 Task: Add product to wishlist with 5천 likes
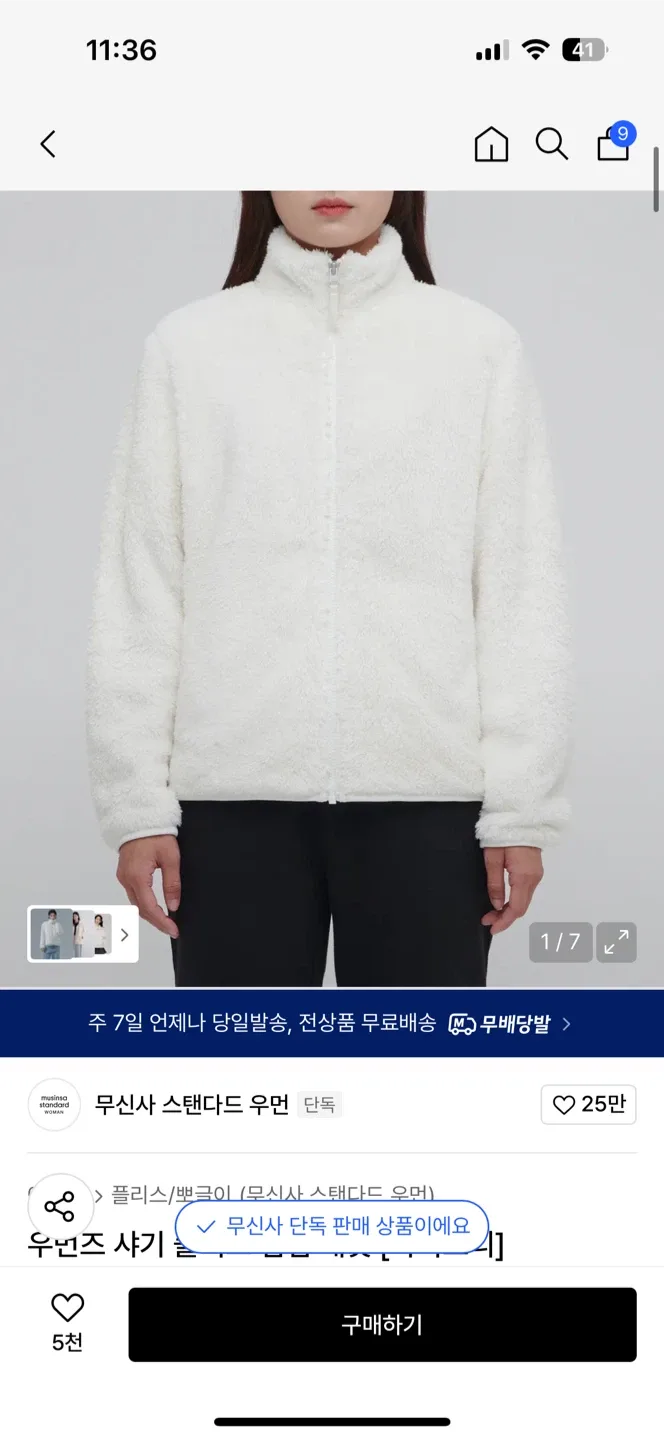pos(67,1320)
